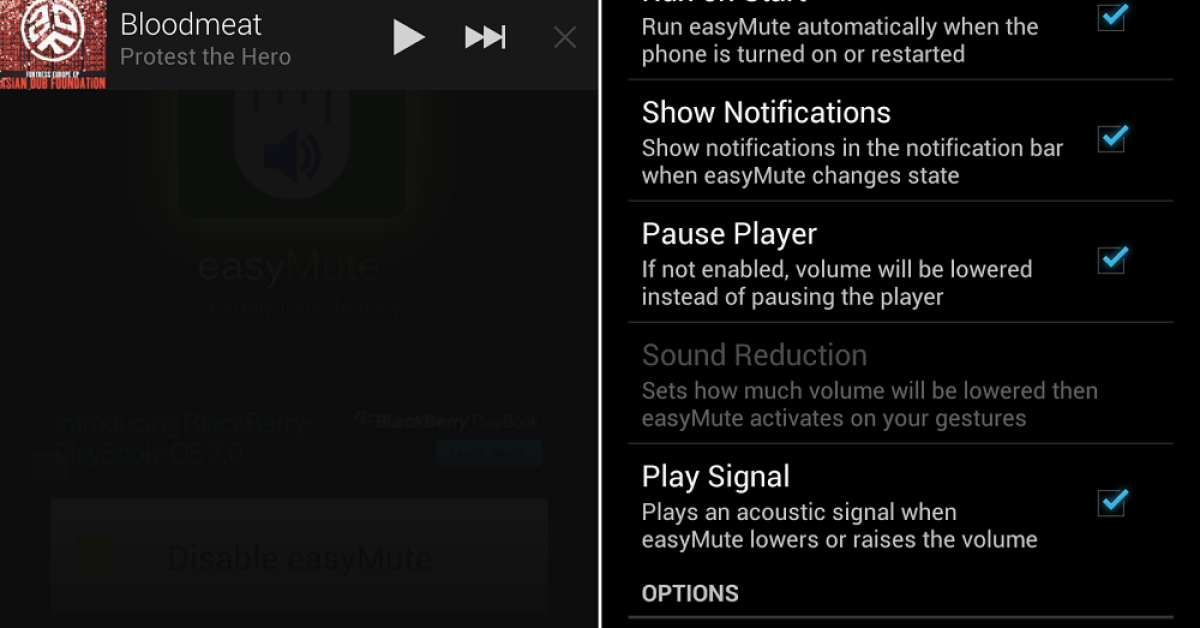The image size is (1200, 628).
Task: Dismiss the music player notification
Action: coord(565,38)
